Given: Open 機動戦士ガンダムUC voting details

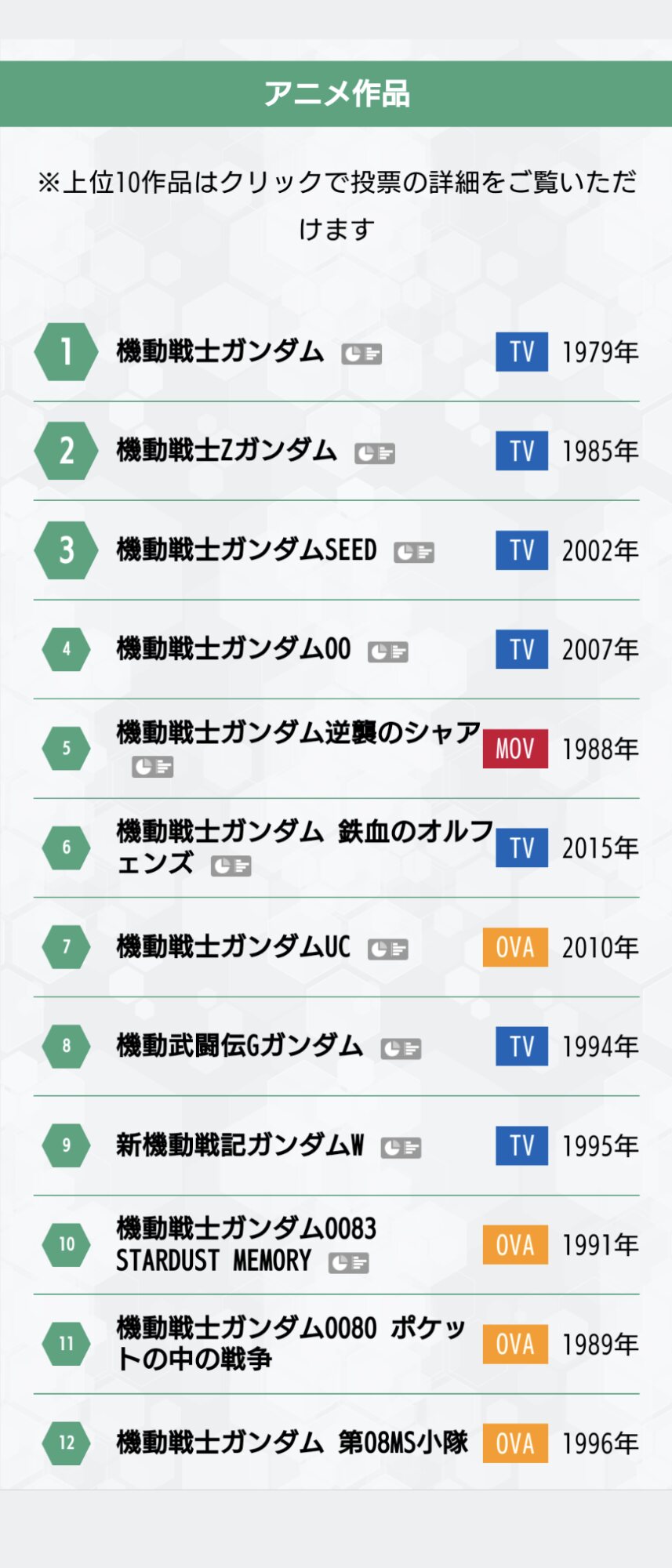Looking at the screenshot, I should coord(388,949).
